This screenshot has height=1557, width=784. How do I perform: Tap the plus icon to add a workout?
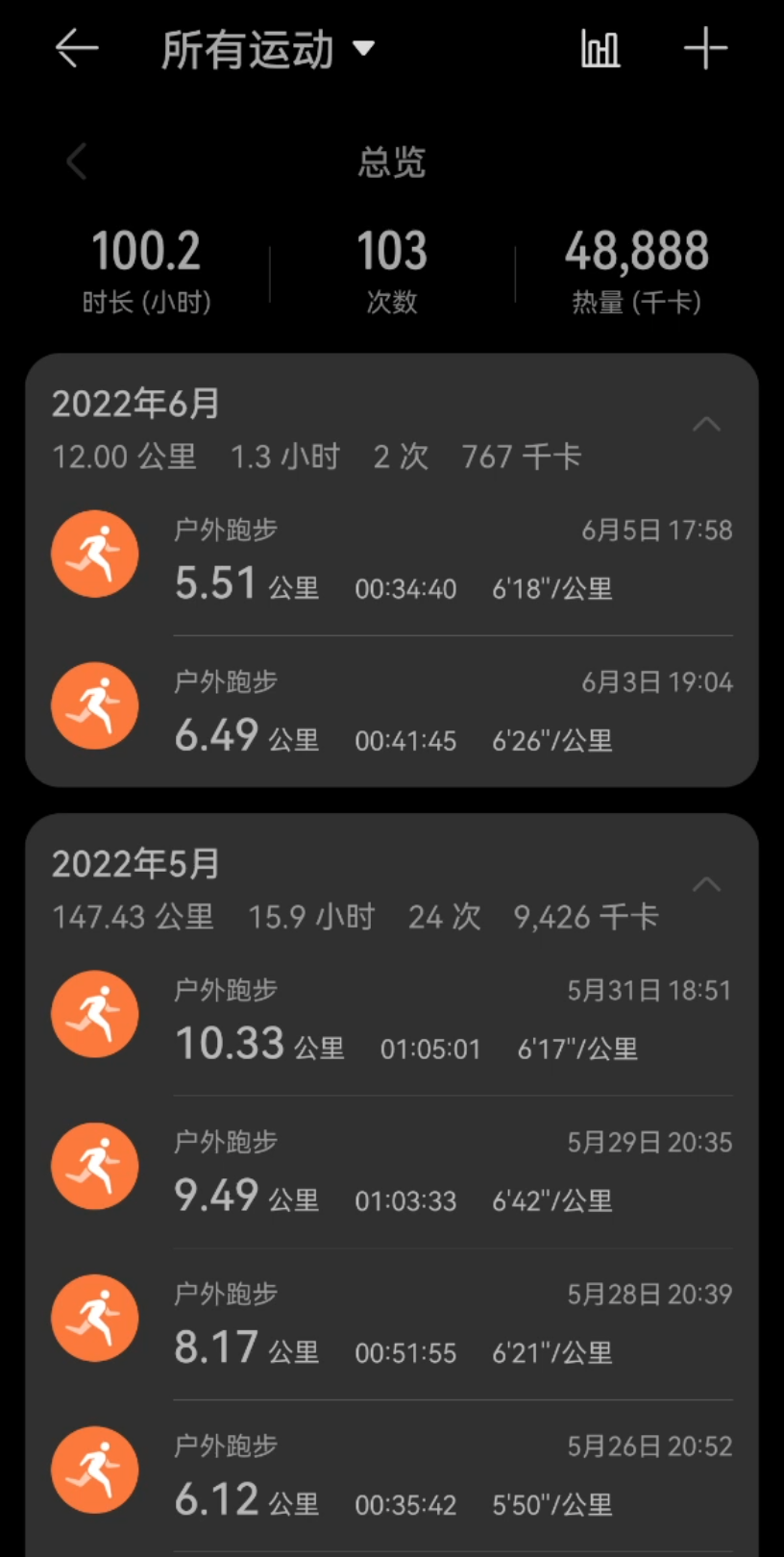(706, 47)
